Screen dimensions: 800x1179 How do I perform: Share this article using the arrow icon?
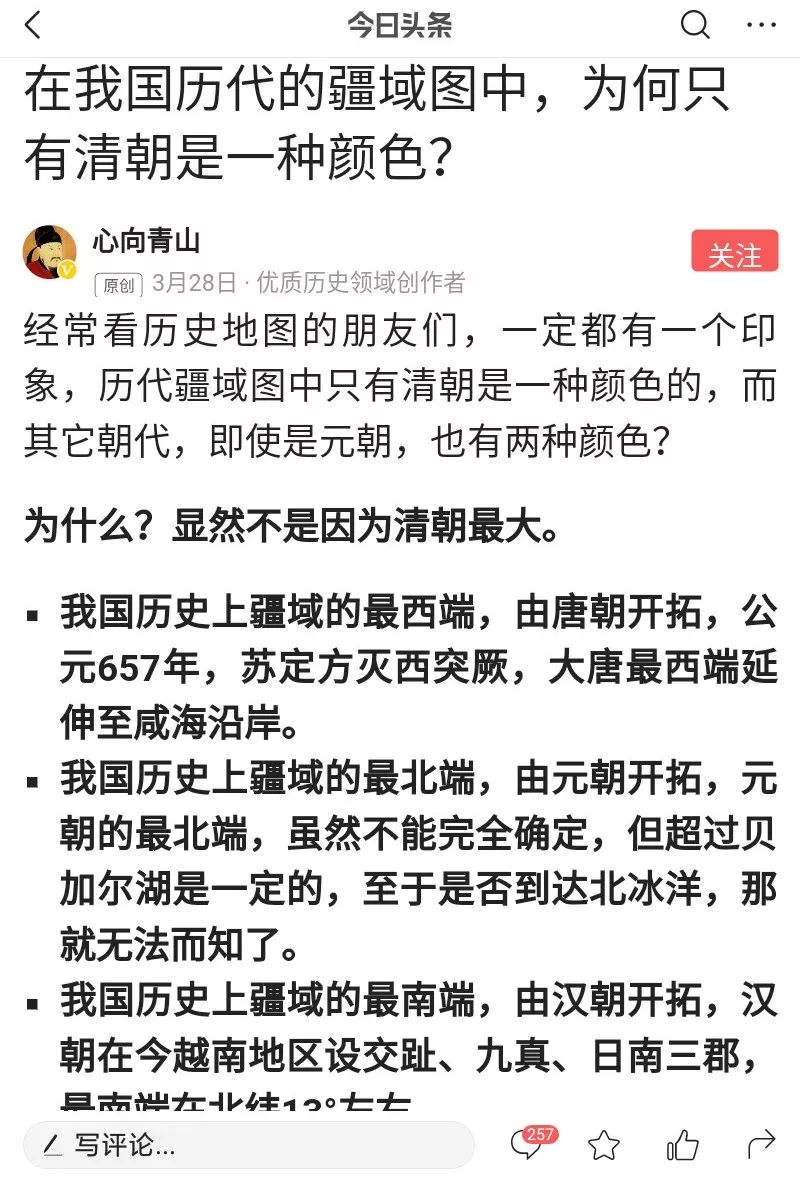pos(762,1143)
